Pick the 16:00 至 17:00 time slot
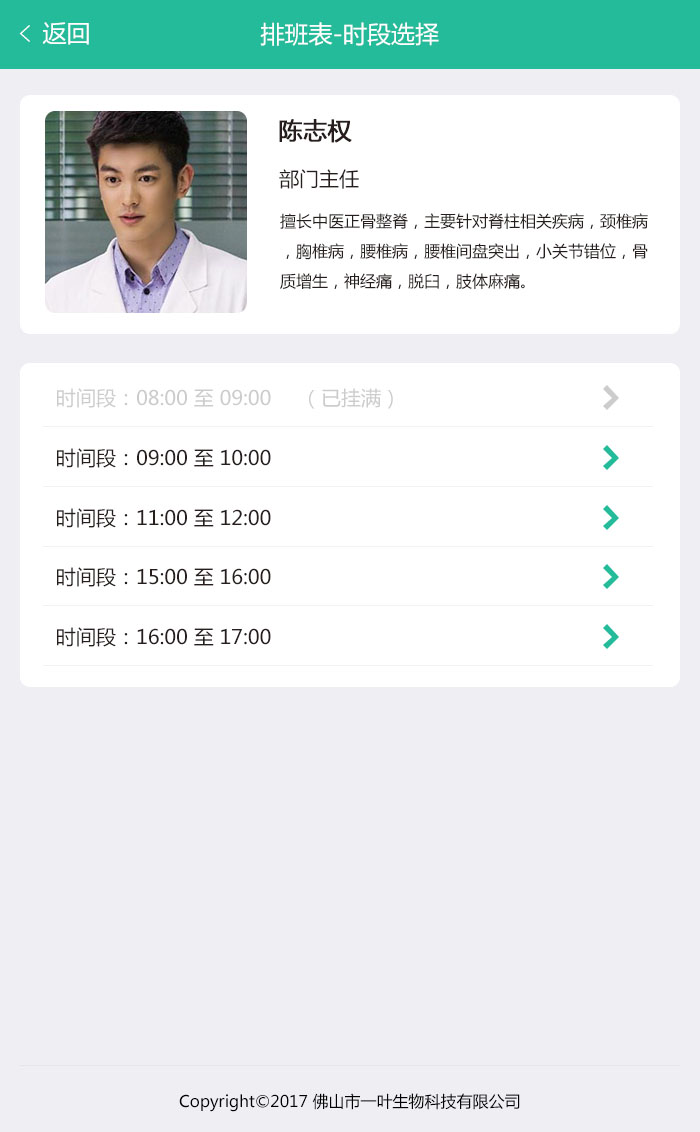700x1132 pixels. [x=348, y=637]
